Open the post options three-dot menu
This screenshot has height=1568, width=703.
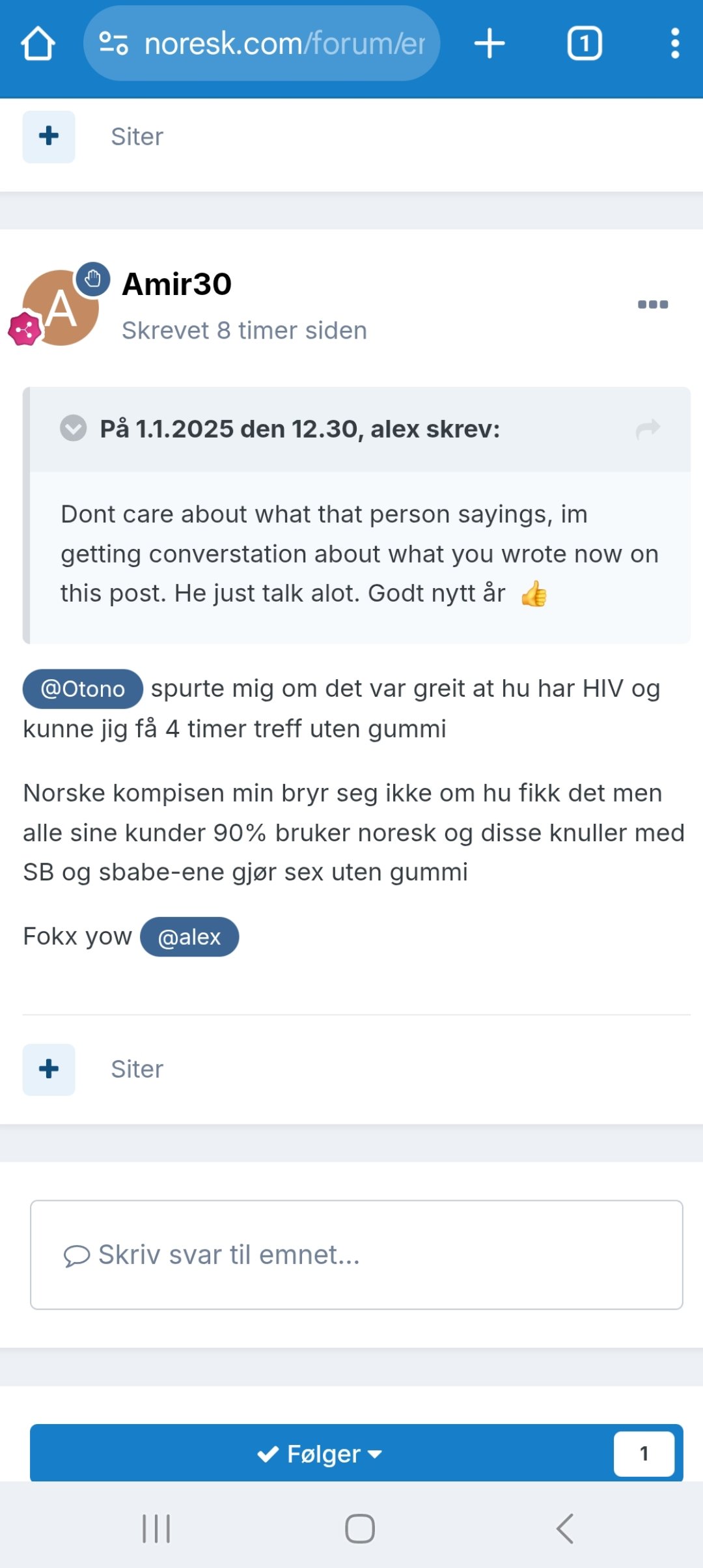click(x=653, y=304)
